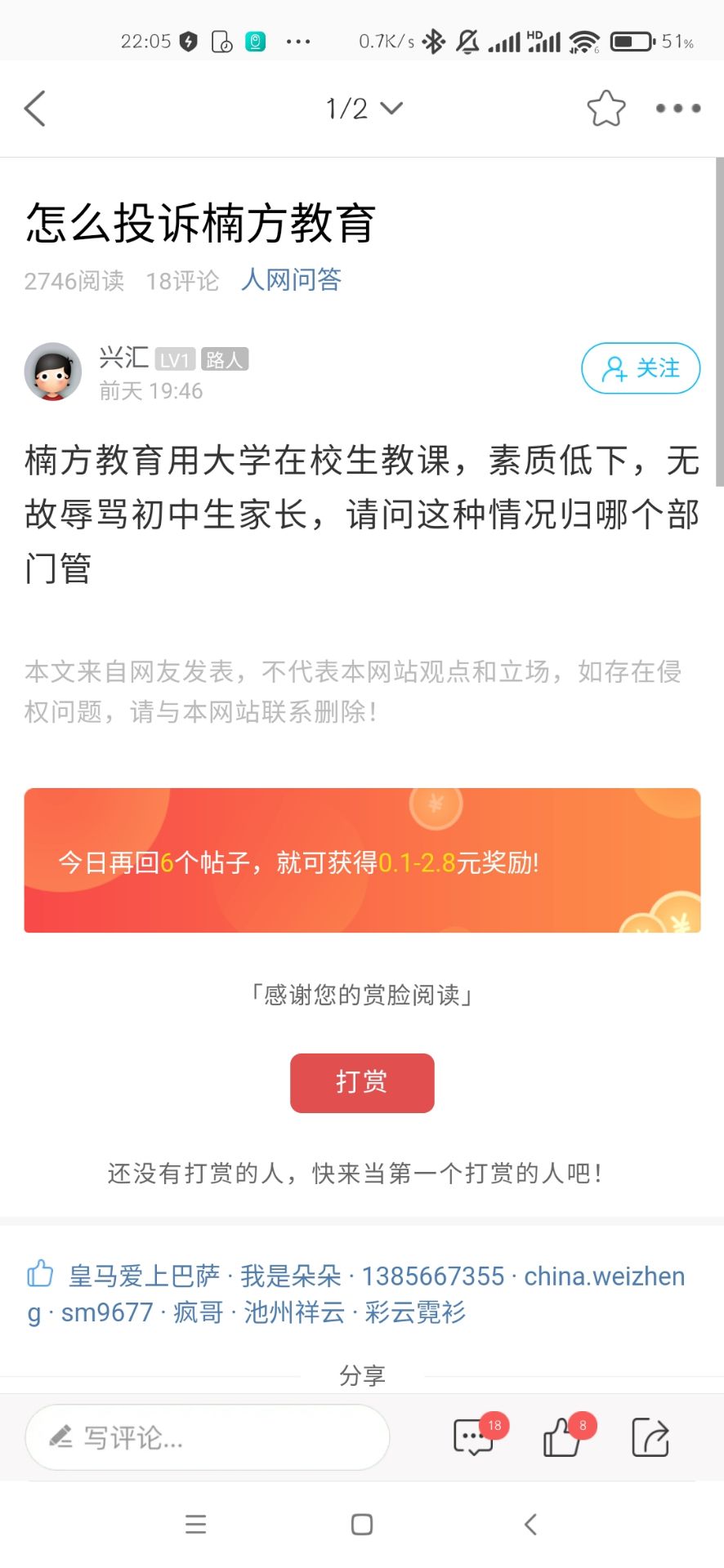This screenshot has width=724, height=1568.
Task: View the 18 comments
Action: click(x=475, y=1437)
